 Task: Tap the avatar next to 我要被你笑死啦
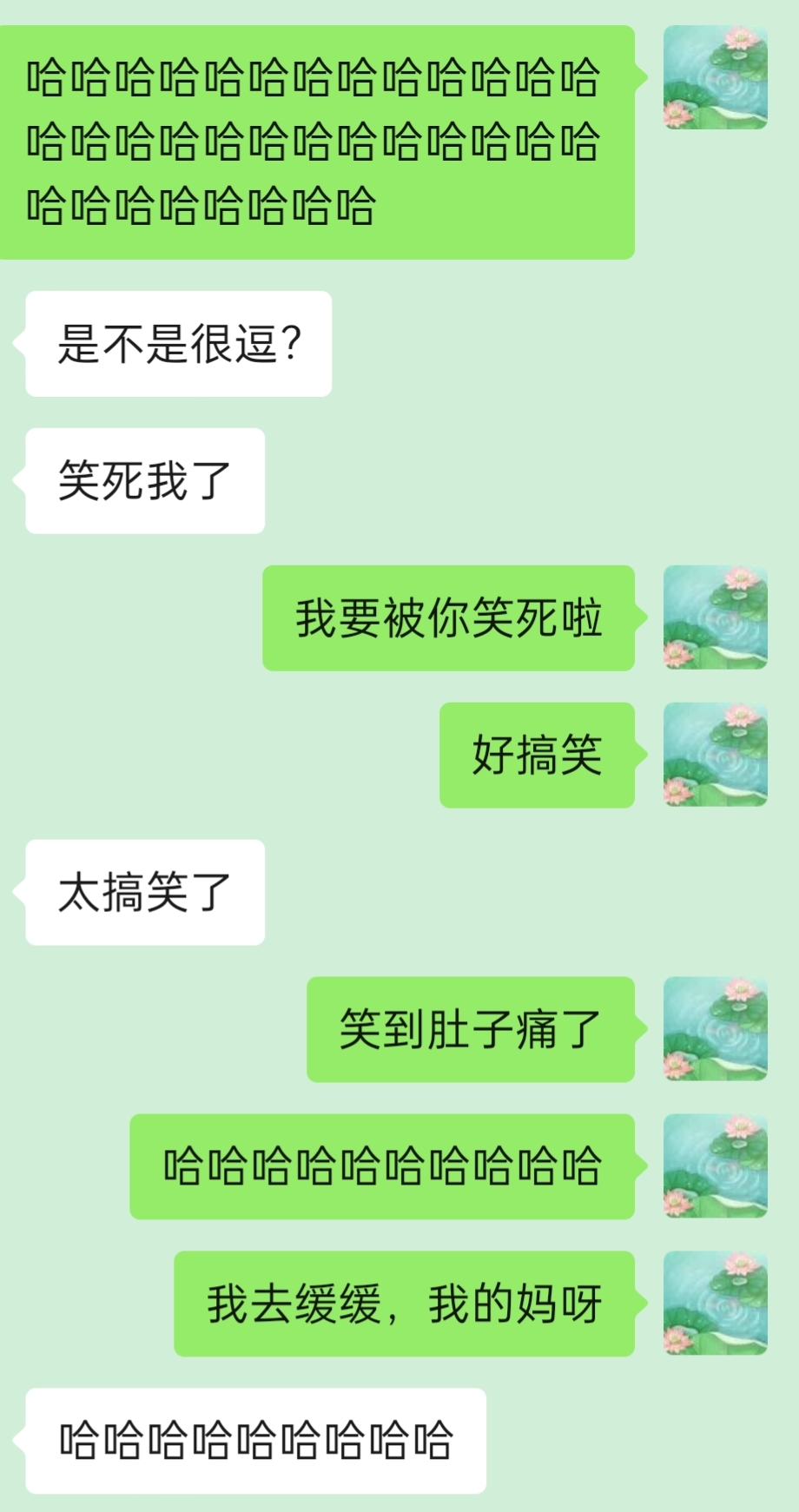(x=715, y=617)
